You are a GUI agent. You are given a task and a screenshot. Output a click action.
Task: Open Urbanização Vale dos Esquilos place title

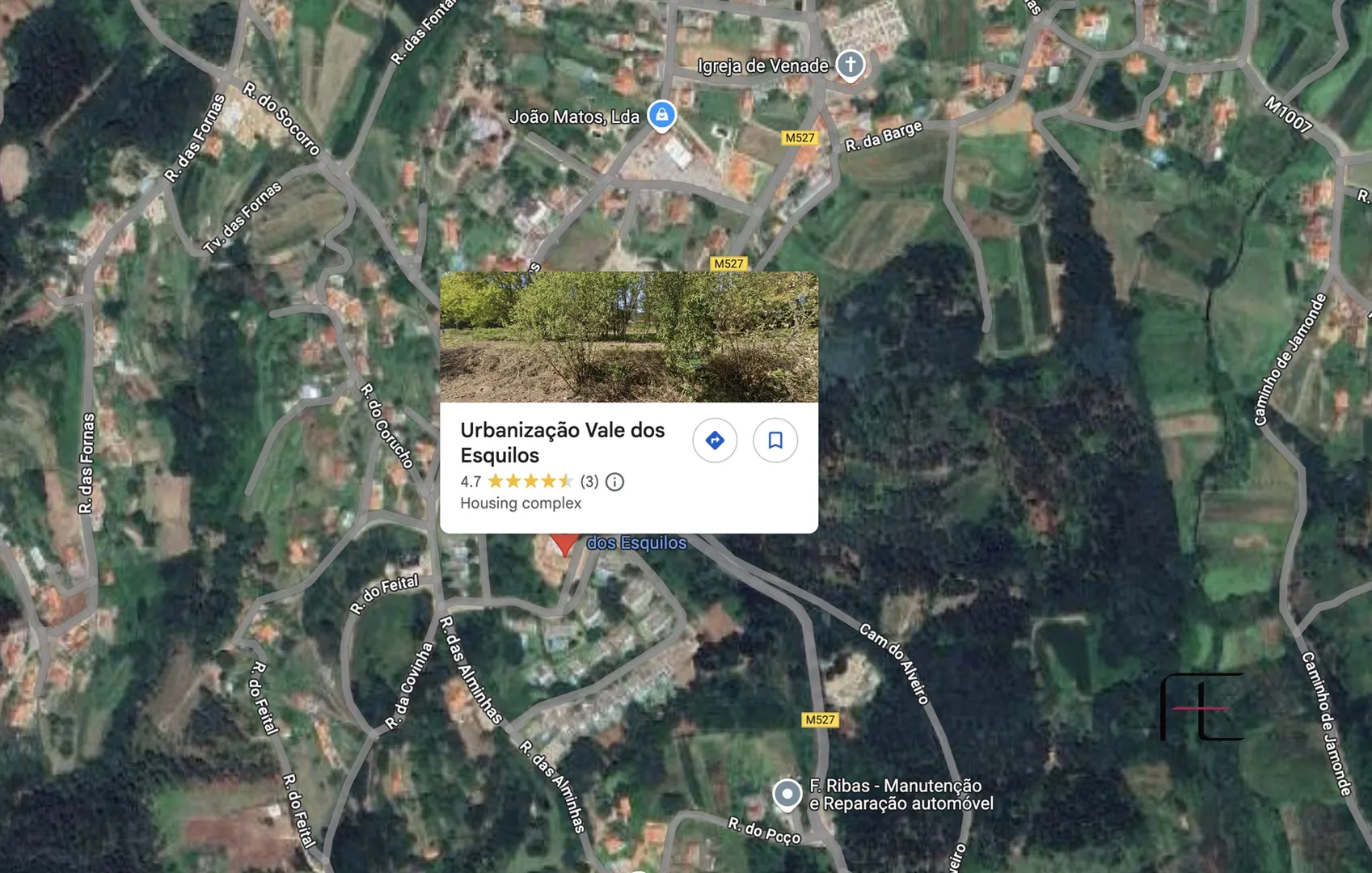562,442
